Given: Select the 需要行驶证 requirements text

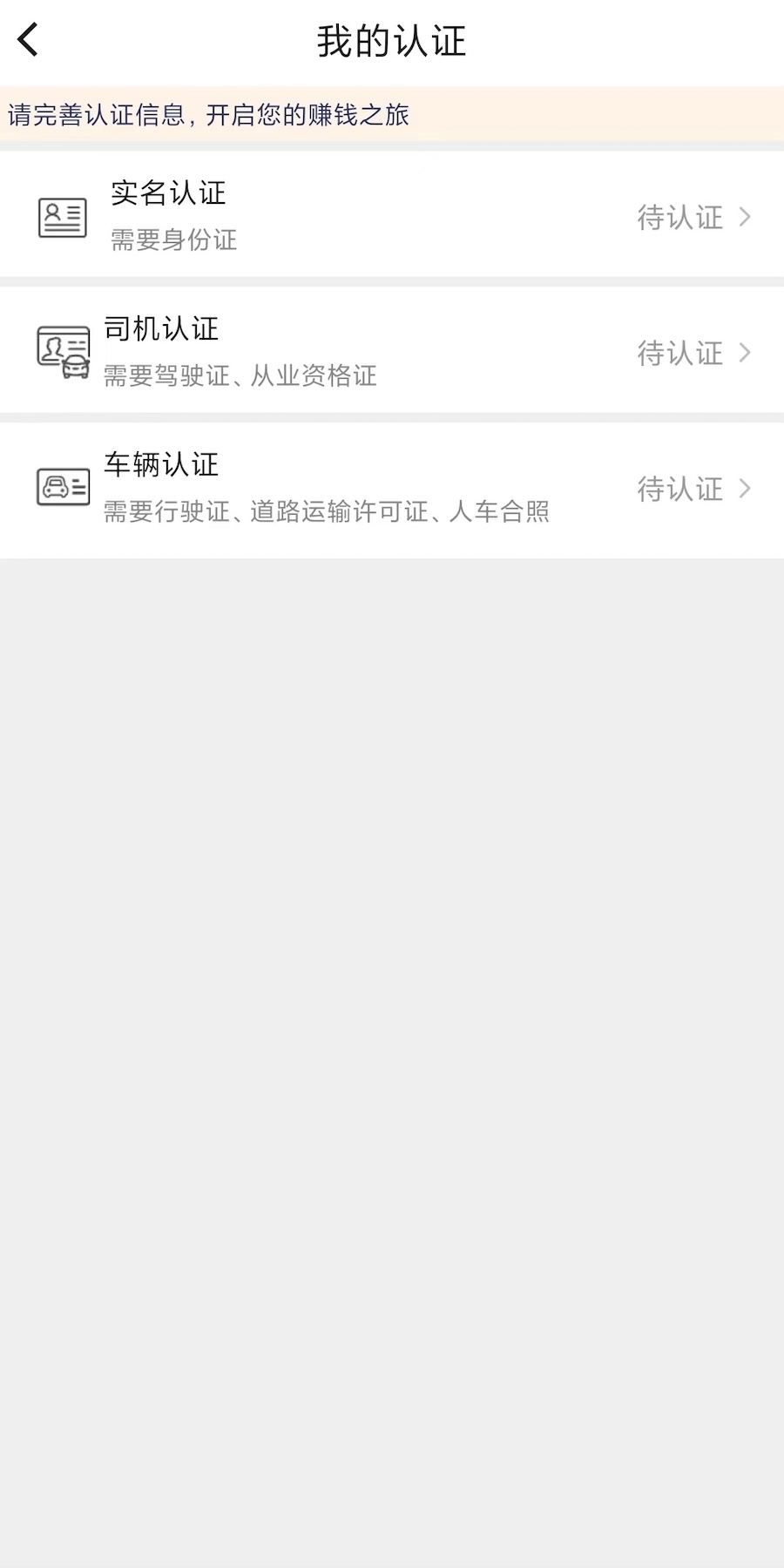Looking at the screenshot, I should coord(327,512).
